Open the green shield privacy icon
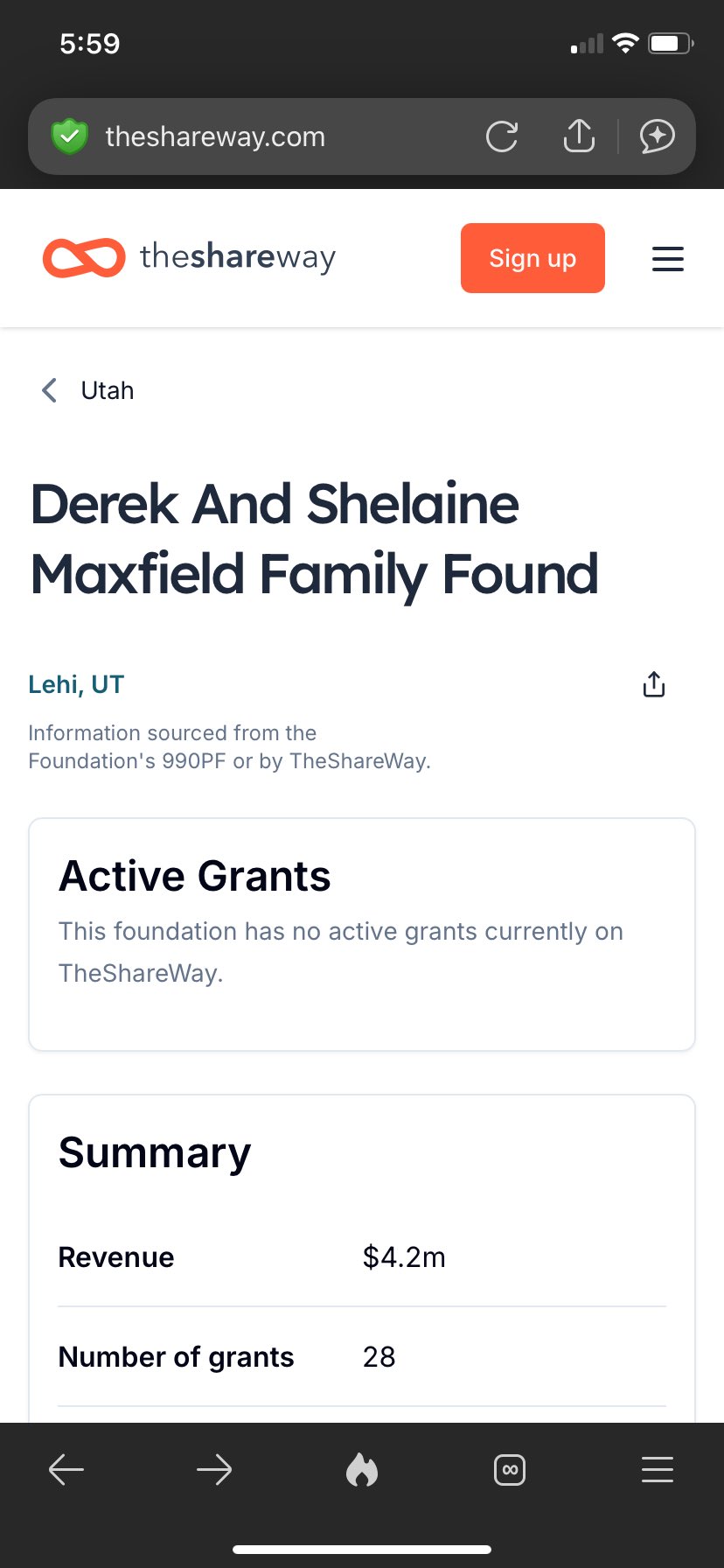Image resolution: width=724 pixels, height=1568 pixels. [x=70, y=136]
